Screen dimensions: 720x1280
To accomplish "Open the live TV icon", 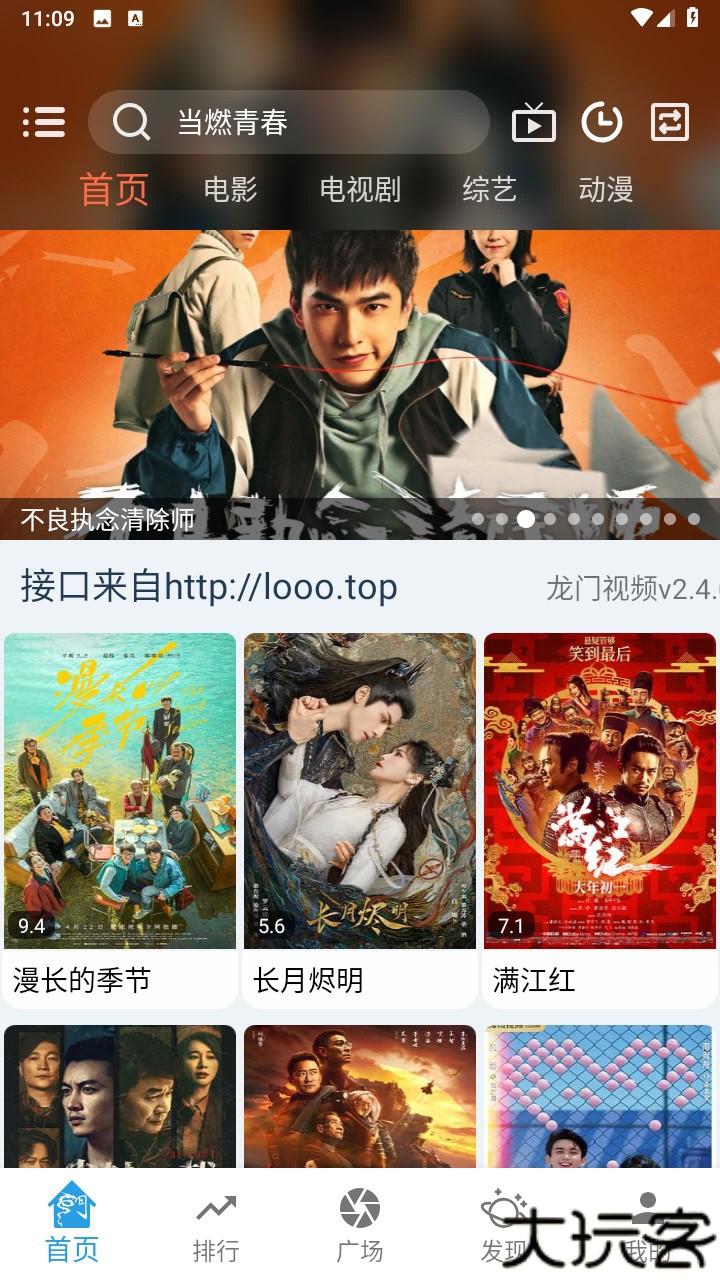I will click(x=534, y=123).
